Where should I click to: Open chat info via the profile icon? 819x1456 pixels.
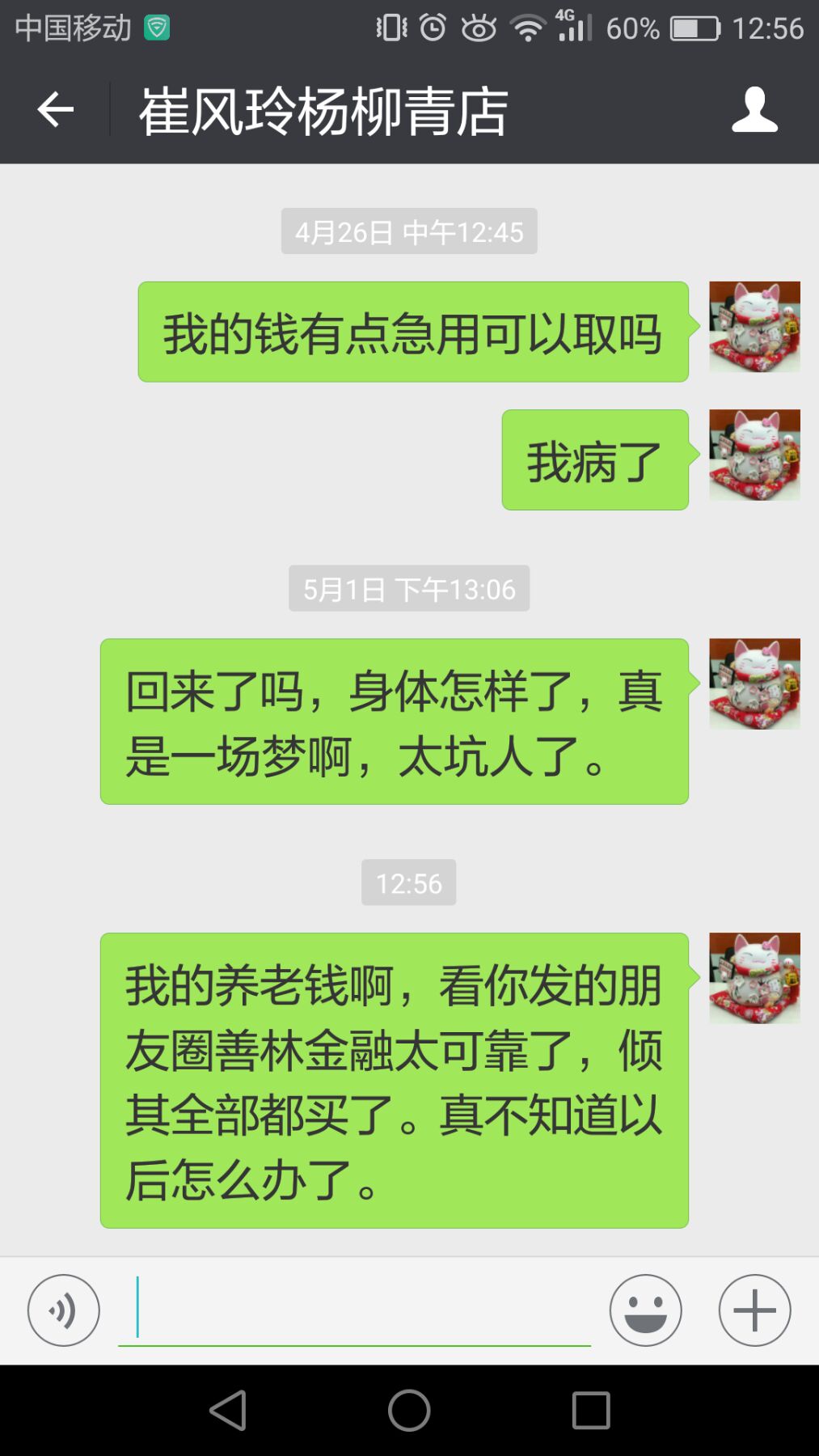point(754,110)
